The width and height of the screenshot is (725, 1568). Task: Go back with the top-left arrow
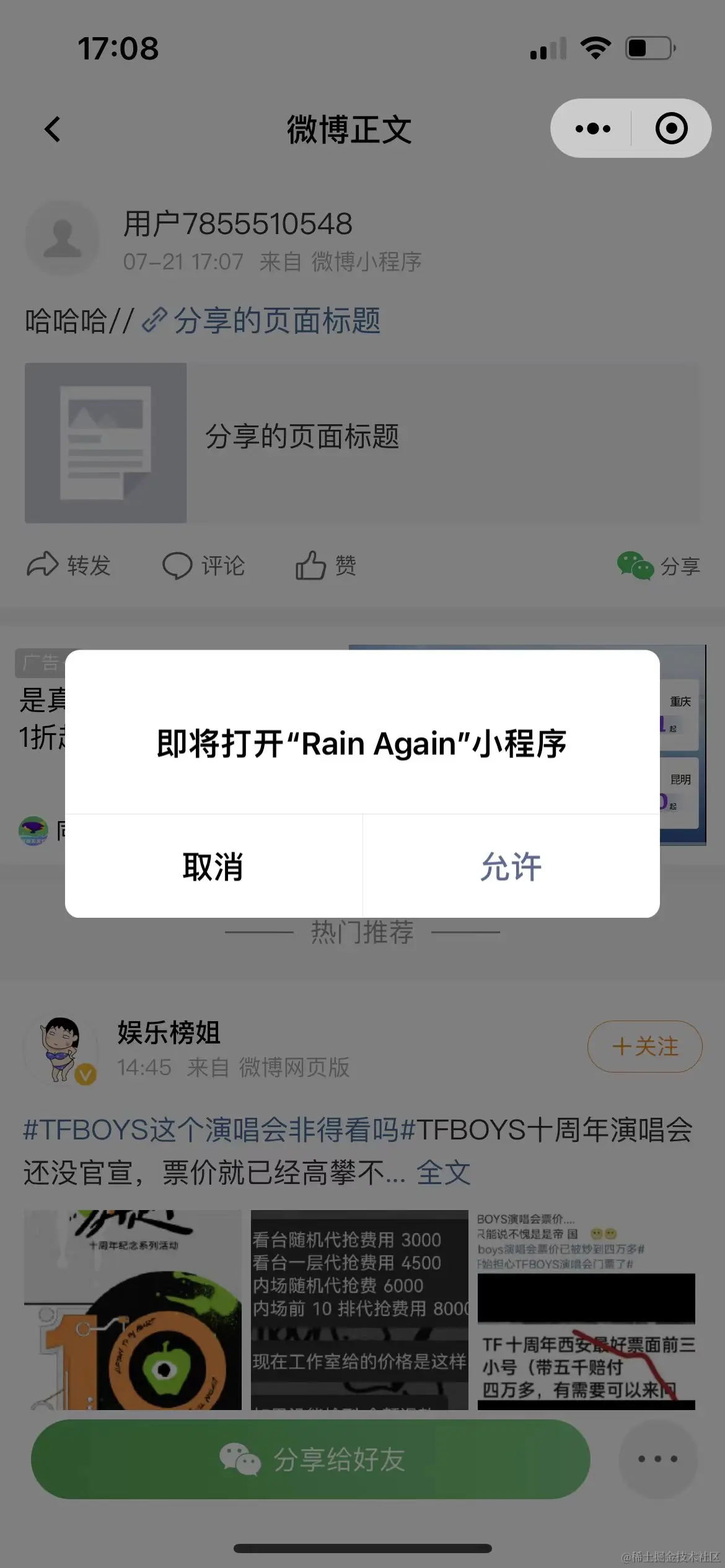point(53,129)
